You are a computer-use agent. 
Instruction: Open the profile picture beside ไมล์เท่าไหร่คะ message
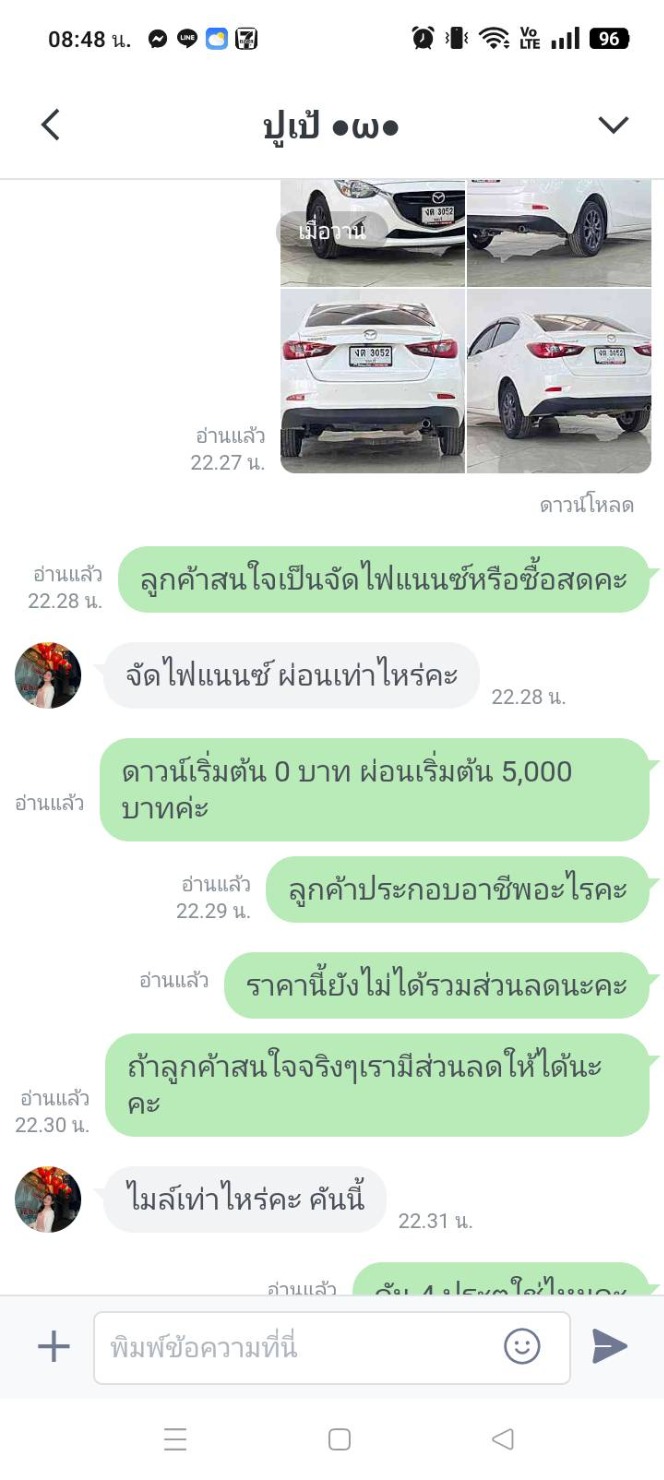point(48,1199)
